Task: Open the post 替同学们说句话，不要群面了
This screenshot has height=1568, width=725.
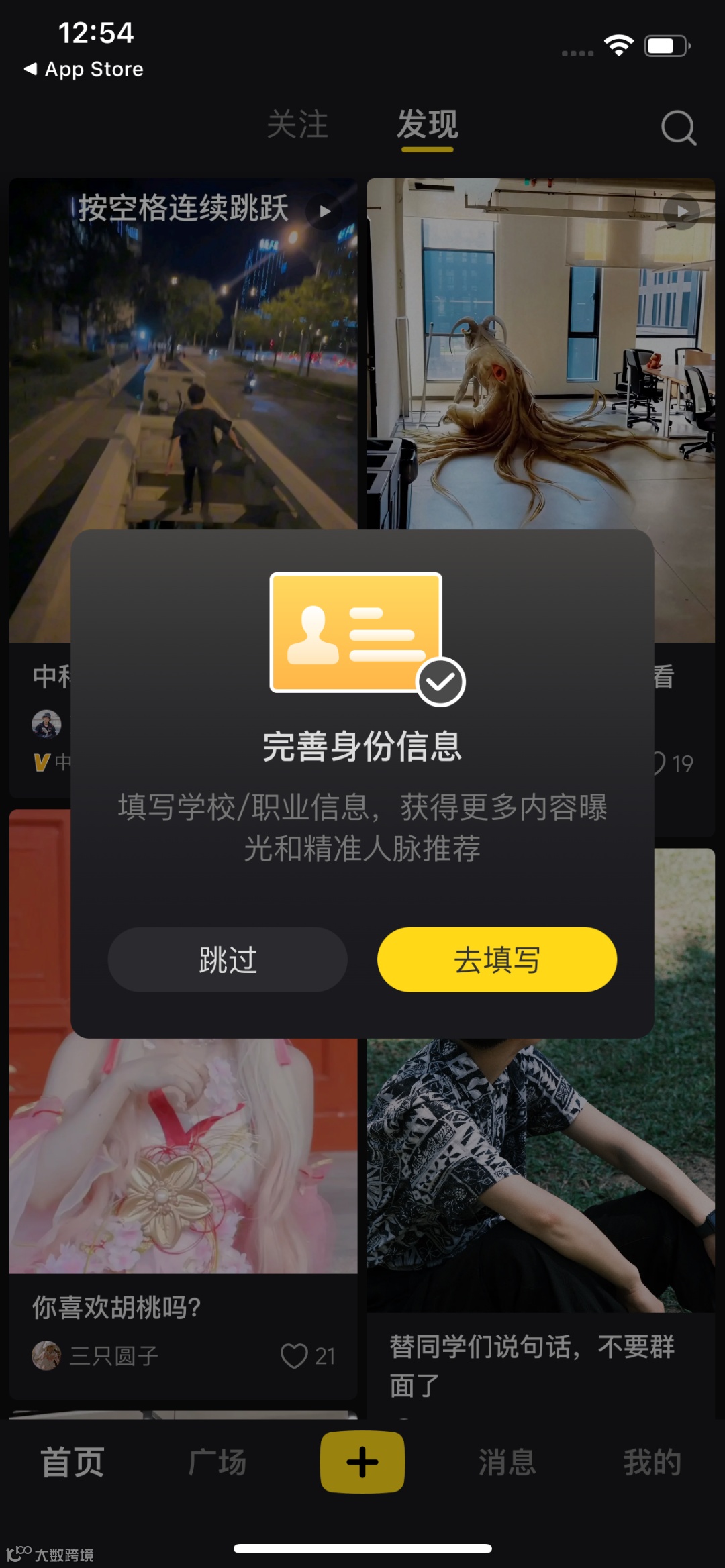Action: [x=537, y=1365]
